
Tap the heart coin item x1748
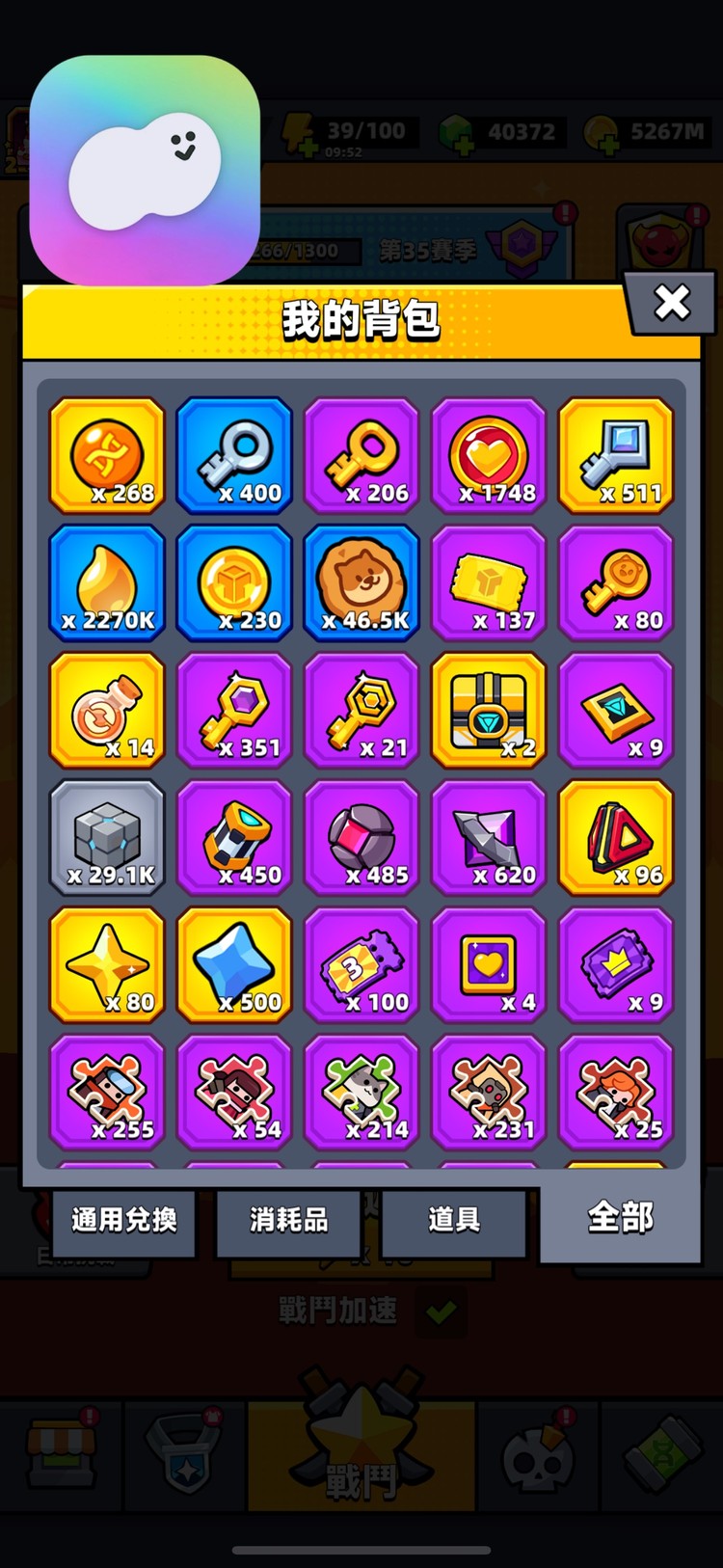coord(489,455)
